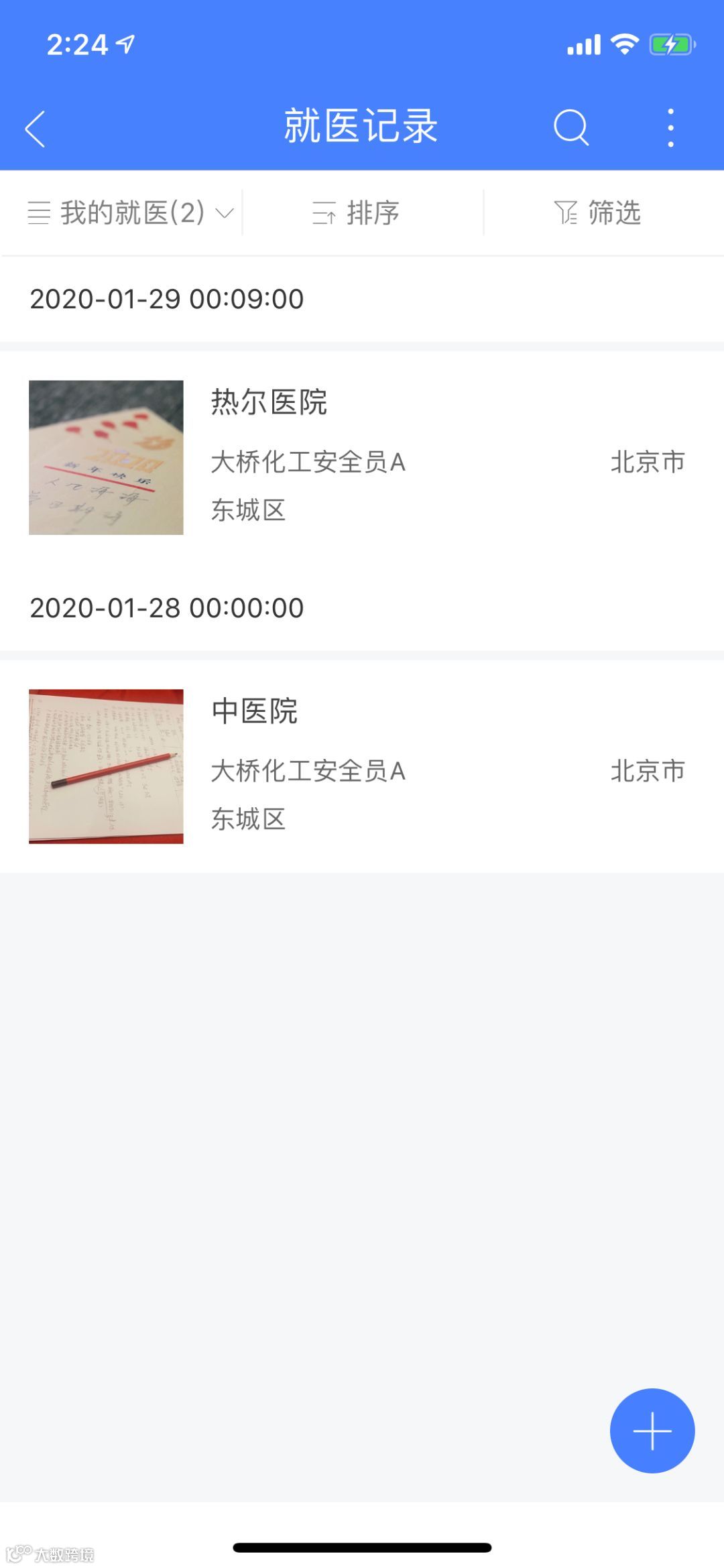Open search in medical records
The width and height of the screenshot is (724, 1568).
(x=570, y=127)
